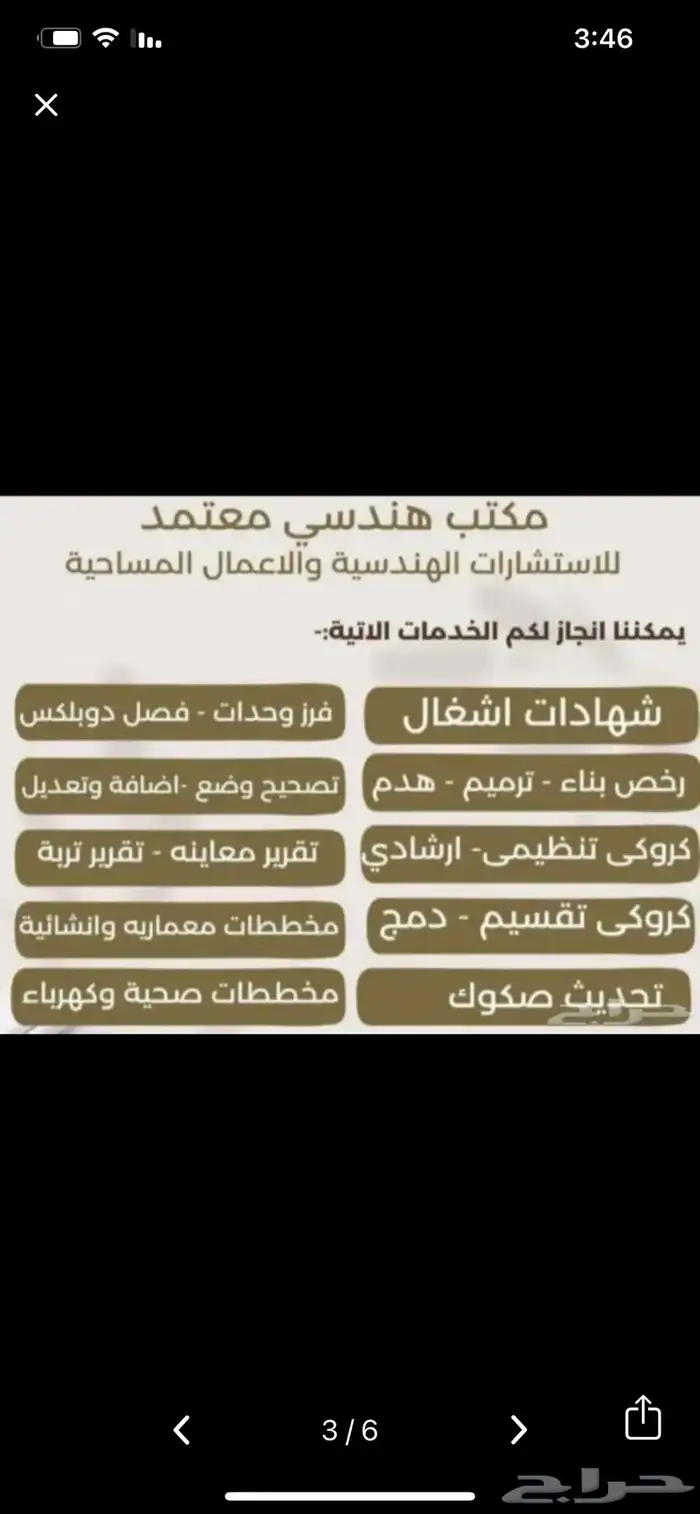Screen dimensions: 700x1514
Task: Close the image viewer
Action: 46,105
